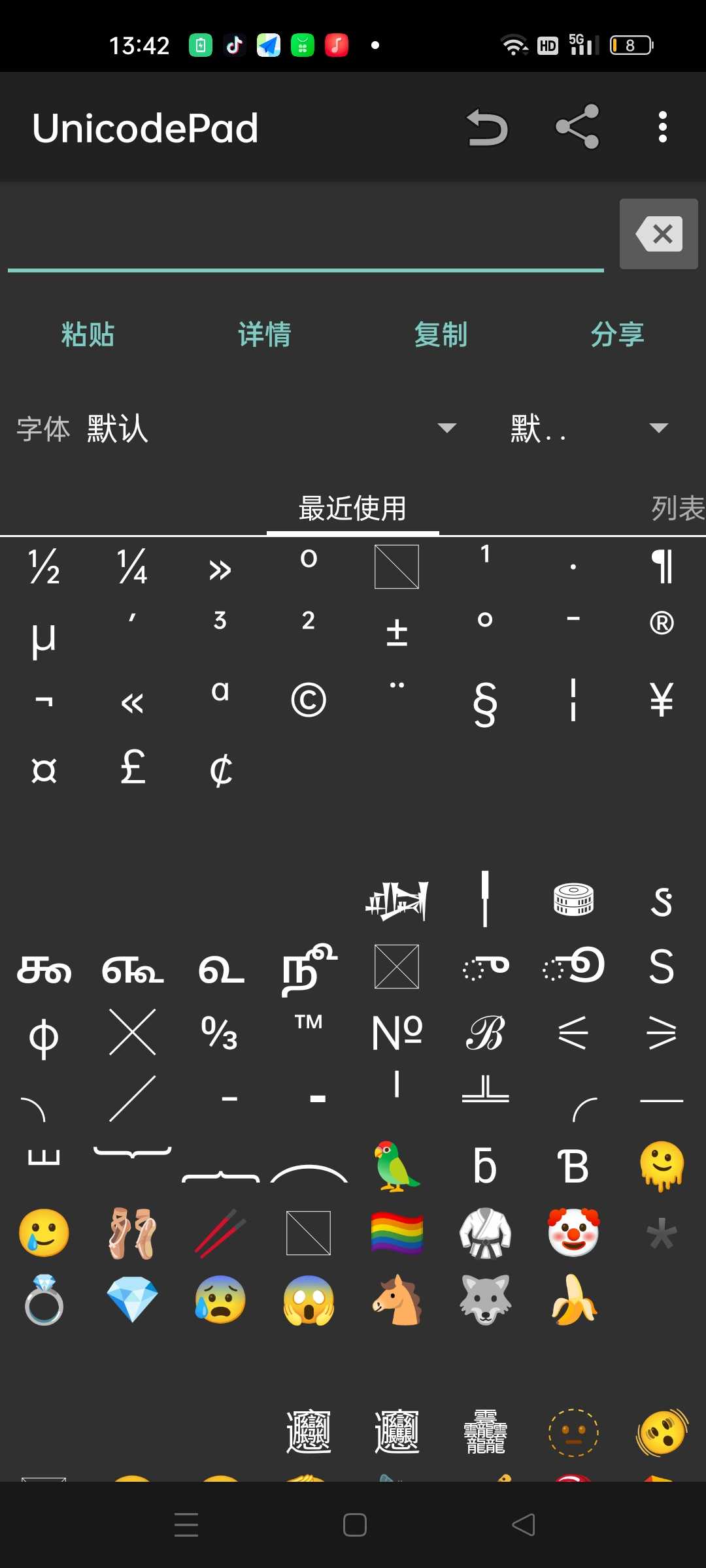Image resolution: width=706 pixels, height=1568 pixels.
Task: Tap the 分享 share text button
Action: click(617, 335)
